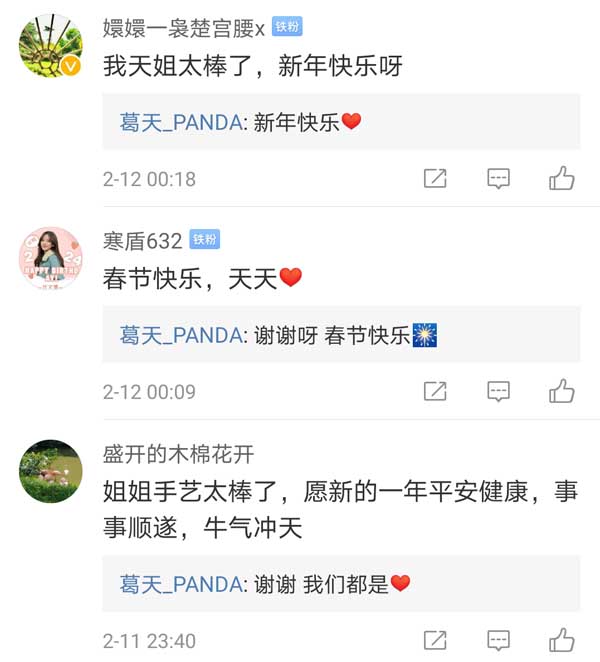Open 寒盾632's profile avatar

(x=50, y=258)
